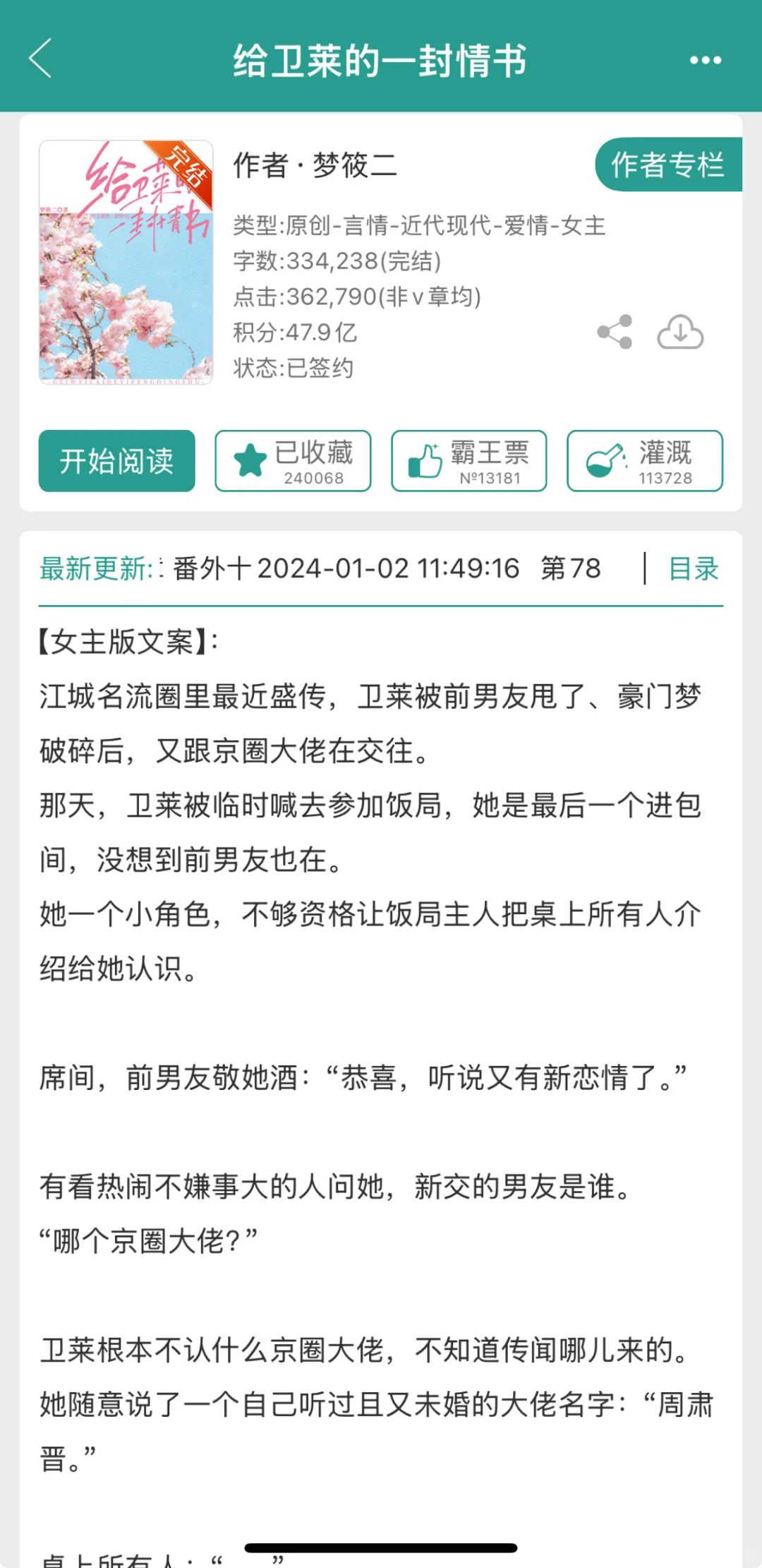This screenshot has height=1568, width=762.
Task: View the novel cover image
Action: pyautogui.click(x=126, y=262)
